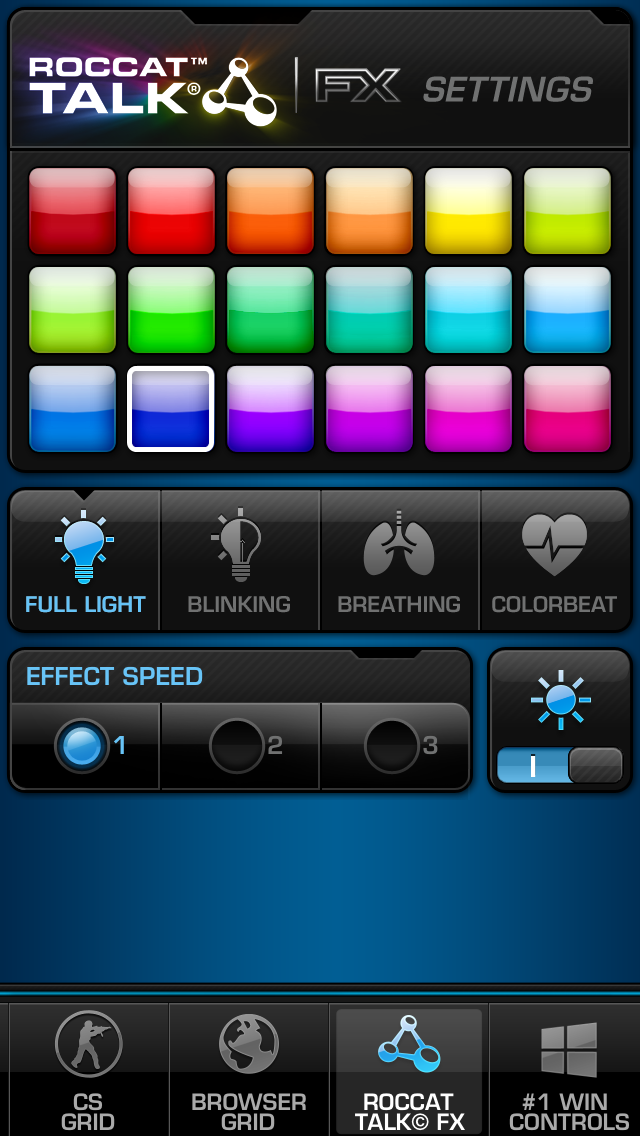
Task: Set effect speed to 3
Action: 395,746
